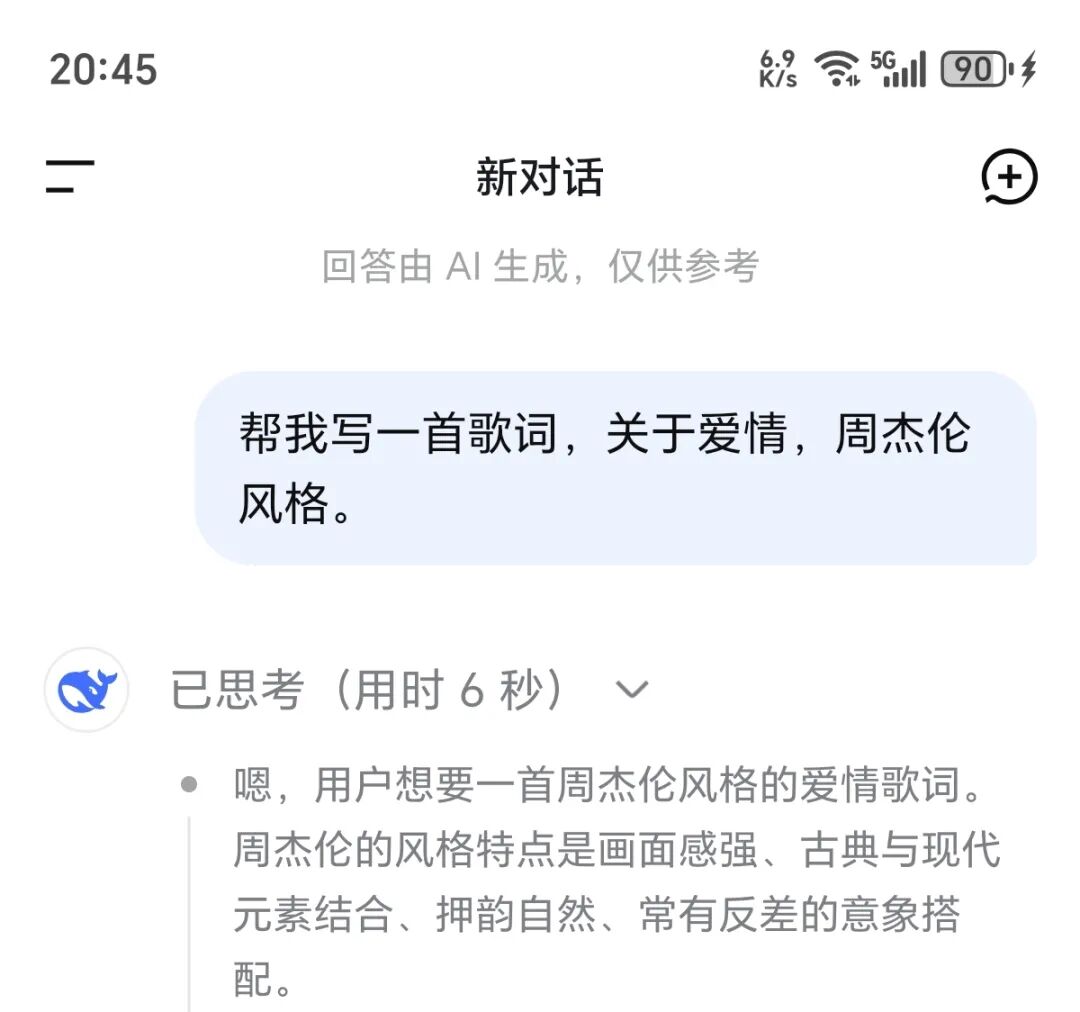Start a new chat conversation
This screenshot has height=1012, width=1080.
pos(1008,178)
